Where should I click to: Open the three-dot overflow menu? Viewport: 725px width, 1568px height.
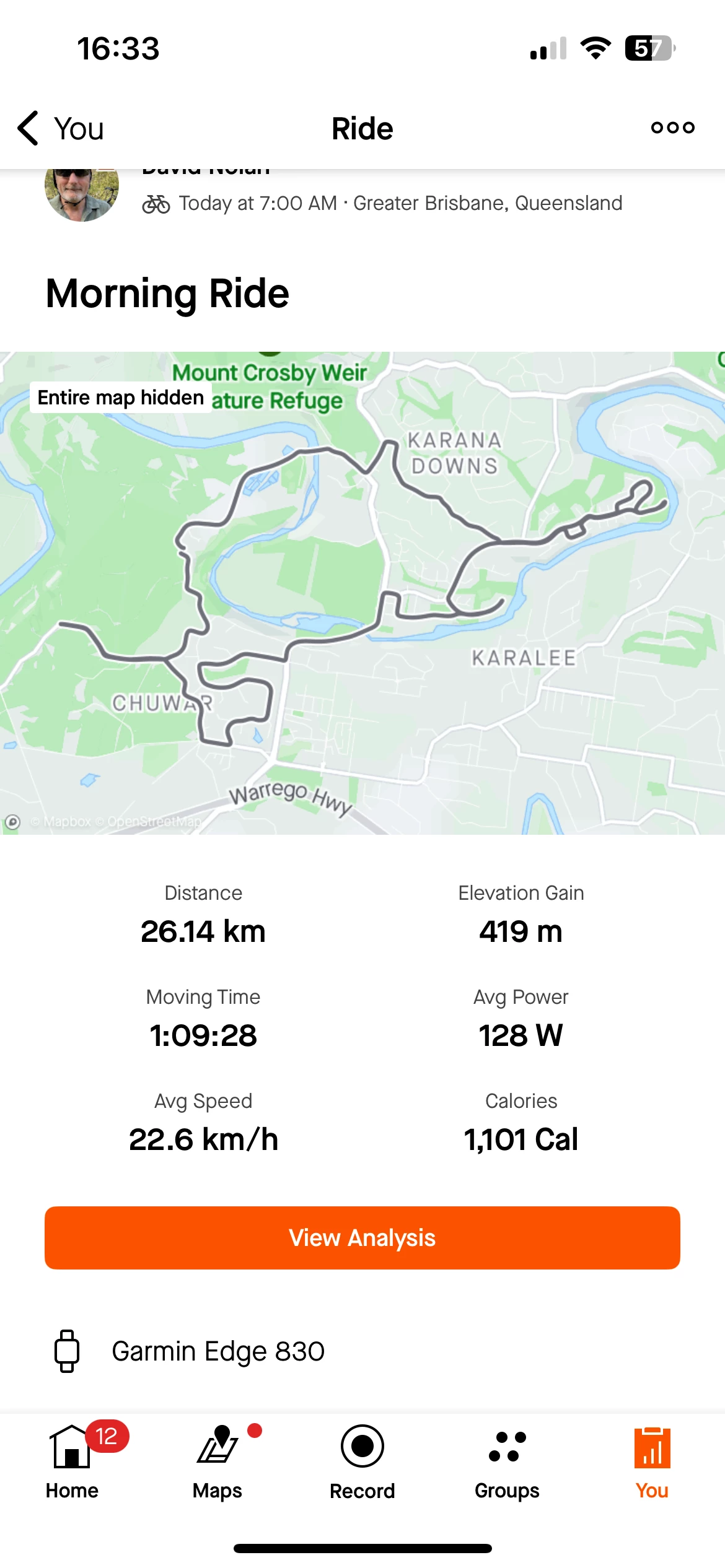pos(672,128)
